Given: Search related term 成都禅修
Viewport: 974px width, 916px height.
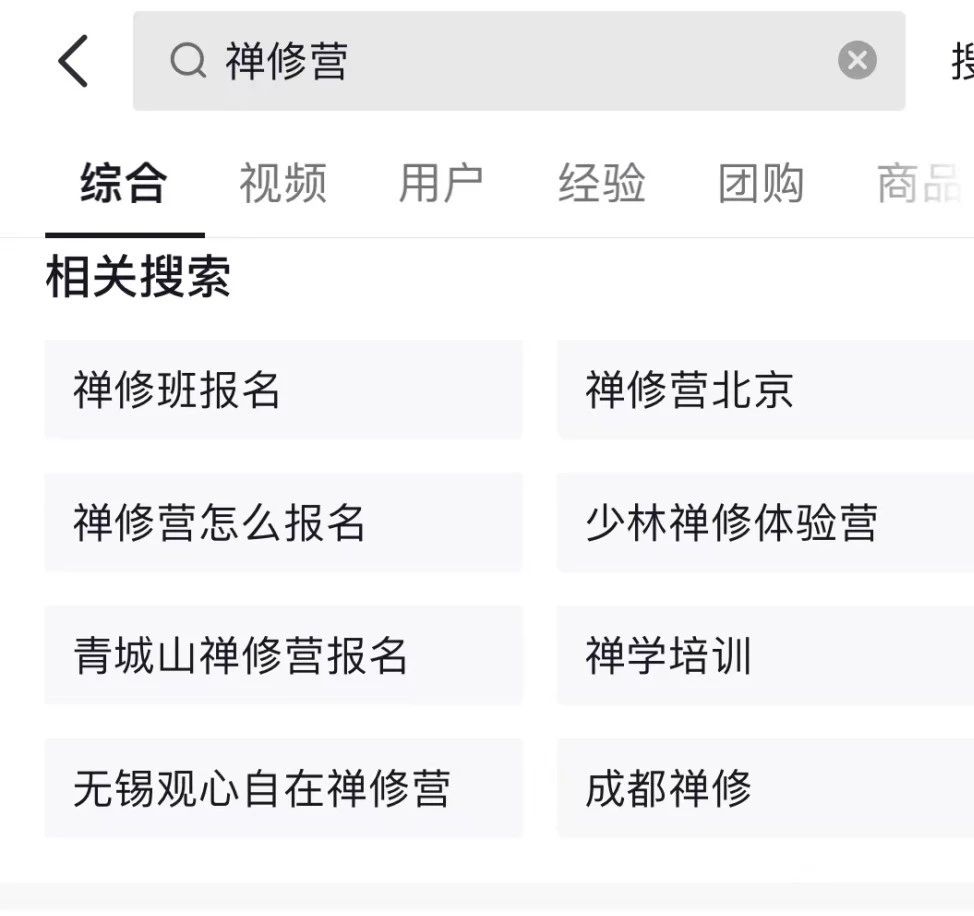Looking at the screenshot, I should coord(765,789).
